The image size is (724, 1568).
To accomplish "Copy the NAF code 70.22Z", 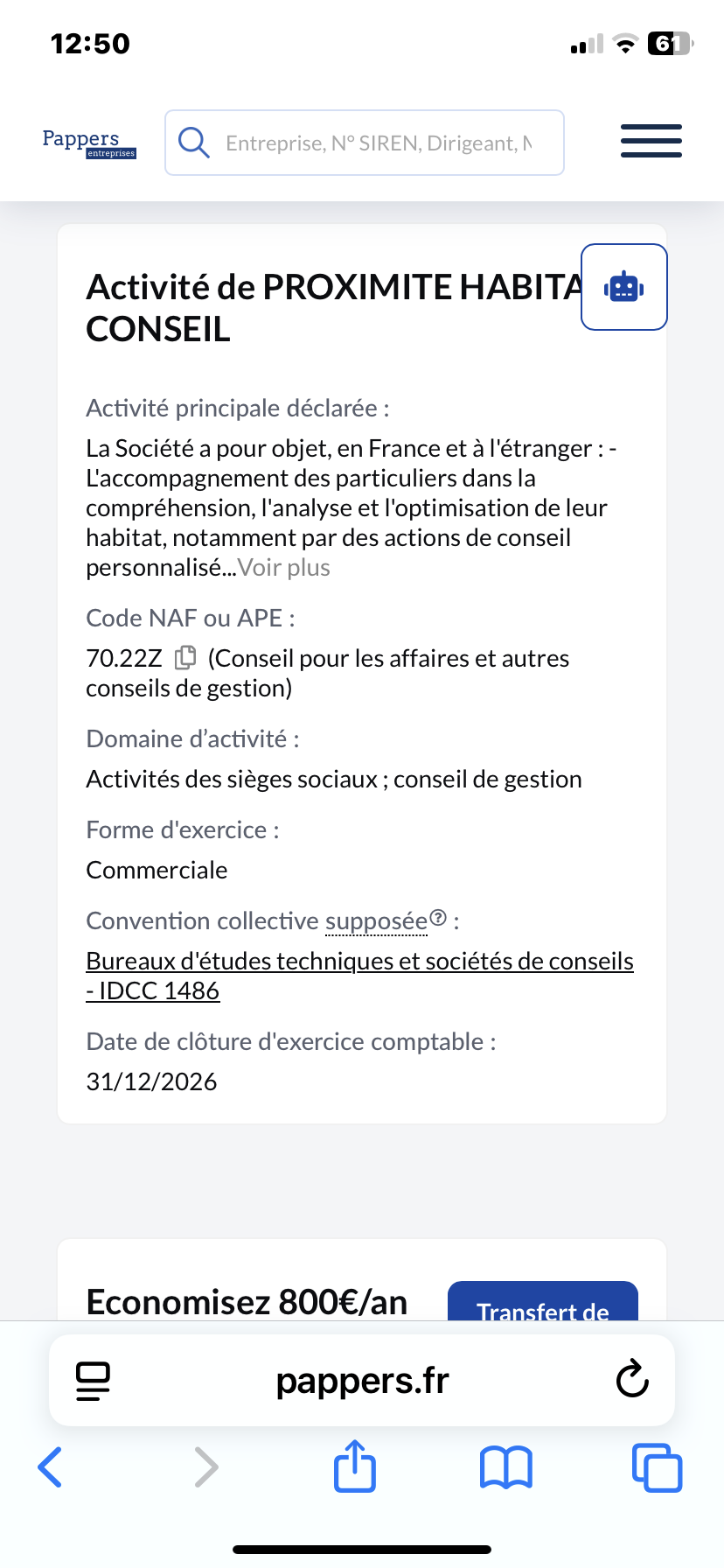I will click(x=185, y=657).
